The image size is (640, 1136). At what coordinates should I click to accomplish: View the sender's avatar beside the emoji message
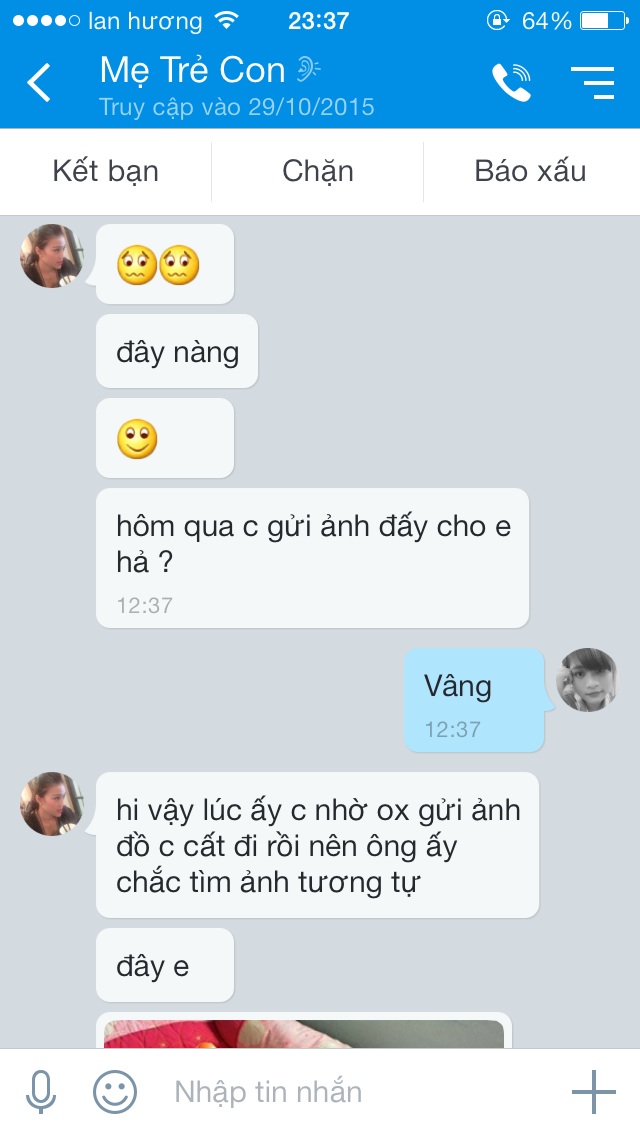(x=51, y=256)
